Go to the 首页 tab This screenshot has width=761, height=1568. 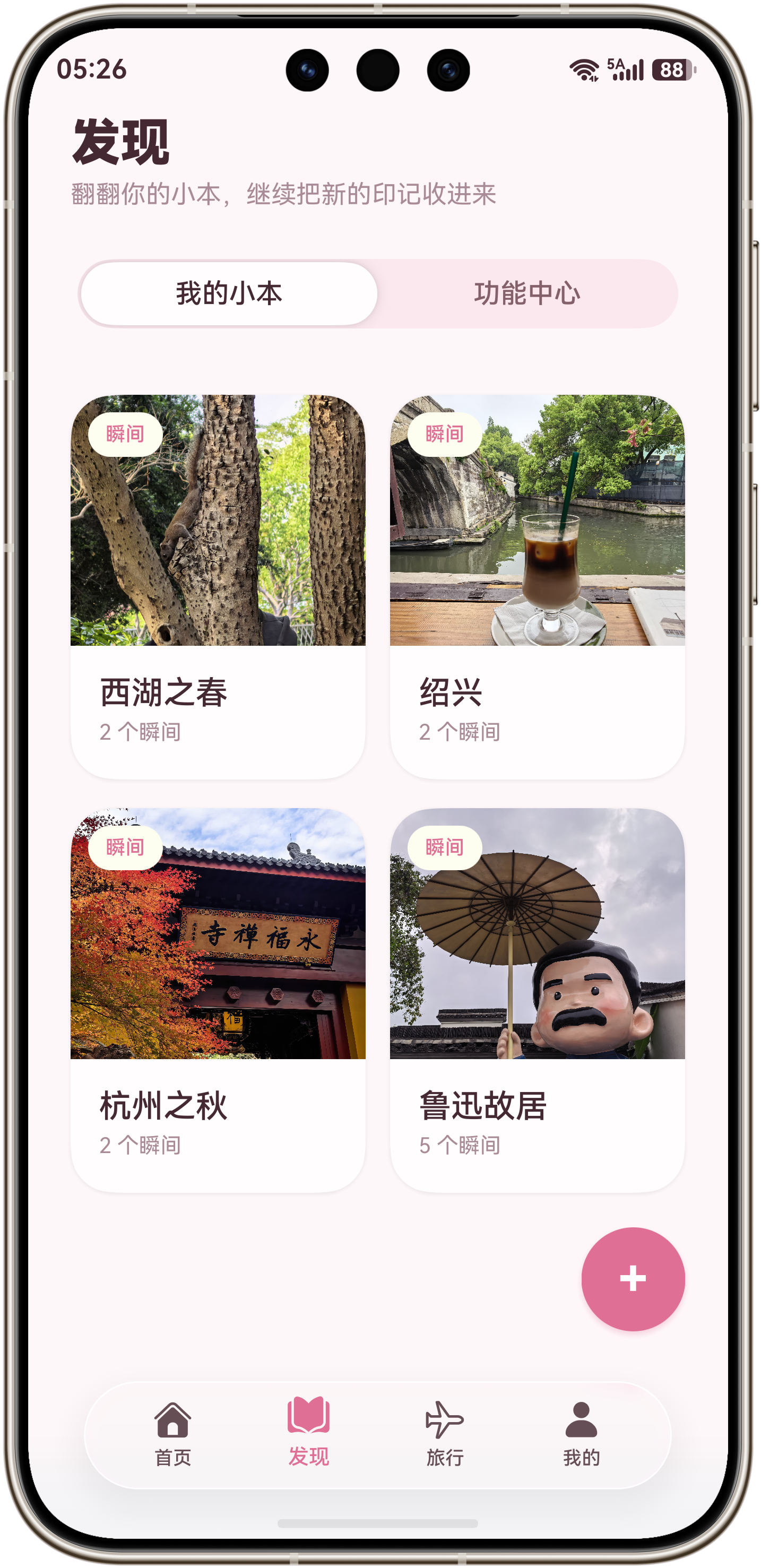(x=173, y=1434)
